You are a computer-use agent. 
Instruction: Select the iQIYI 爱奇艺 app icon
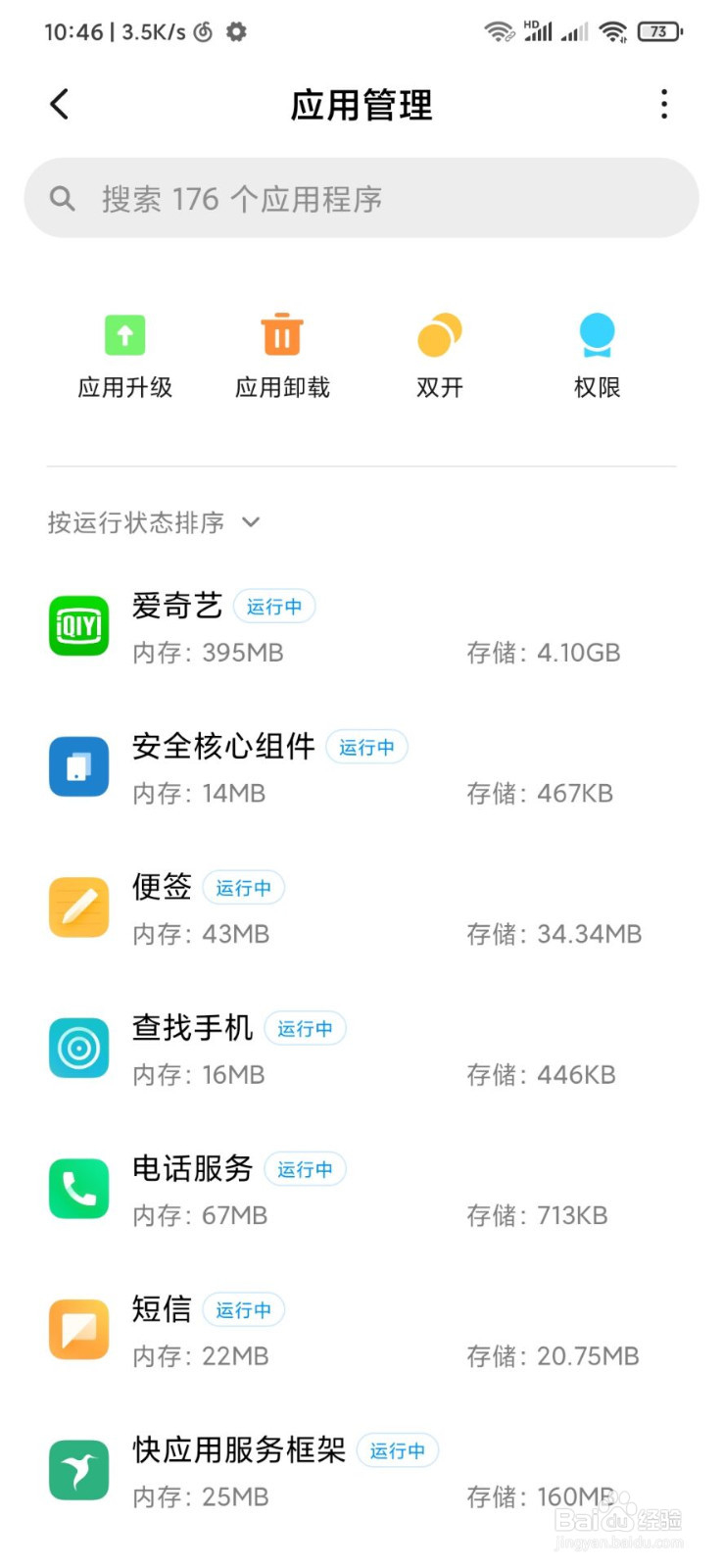tap(78, 625)
